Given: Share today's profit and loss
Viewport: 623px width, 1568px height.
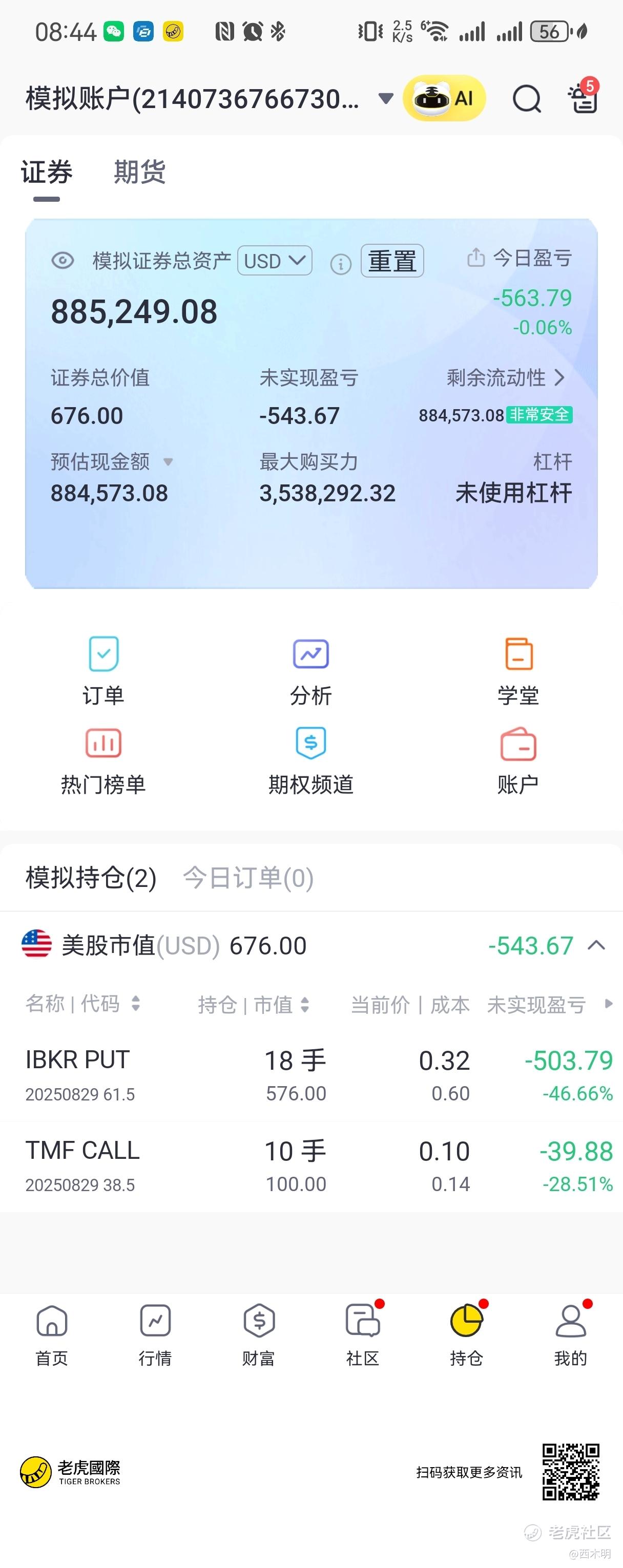Looking at the screenshot, I should (x=475, y=258).
